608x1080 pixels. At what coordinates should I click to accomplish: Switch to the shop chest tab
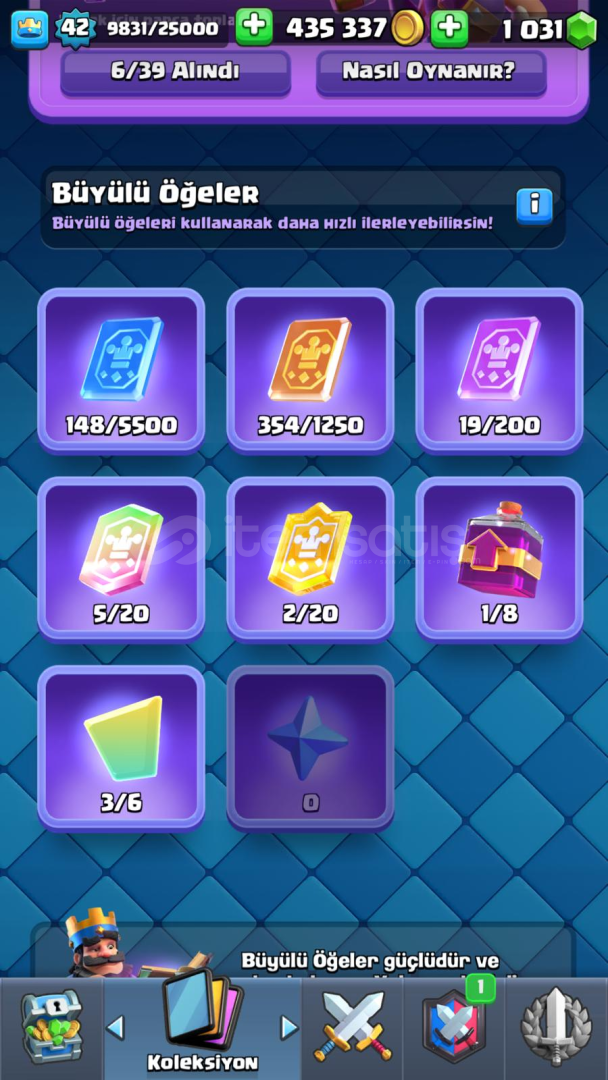[x=51, y=1027]
